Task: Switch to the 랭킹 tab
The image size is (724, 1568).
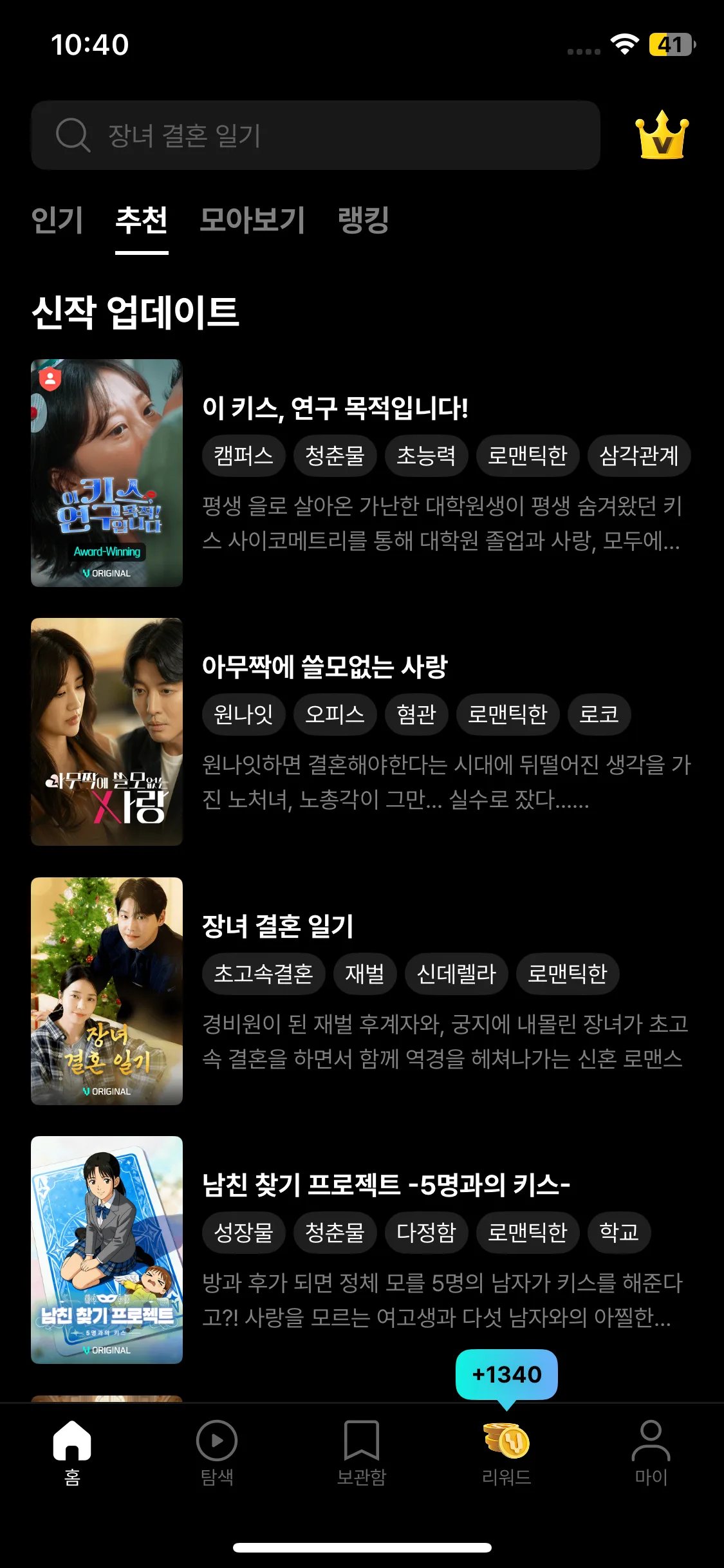Action: pos(363,220)
